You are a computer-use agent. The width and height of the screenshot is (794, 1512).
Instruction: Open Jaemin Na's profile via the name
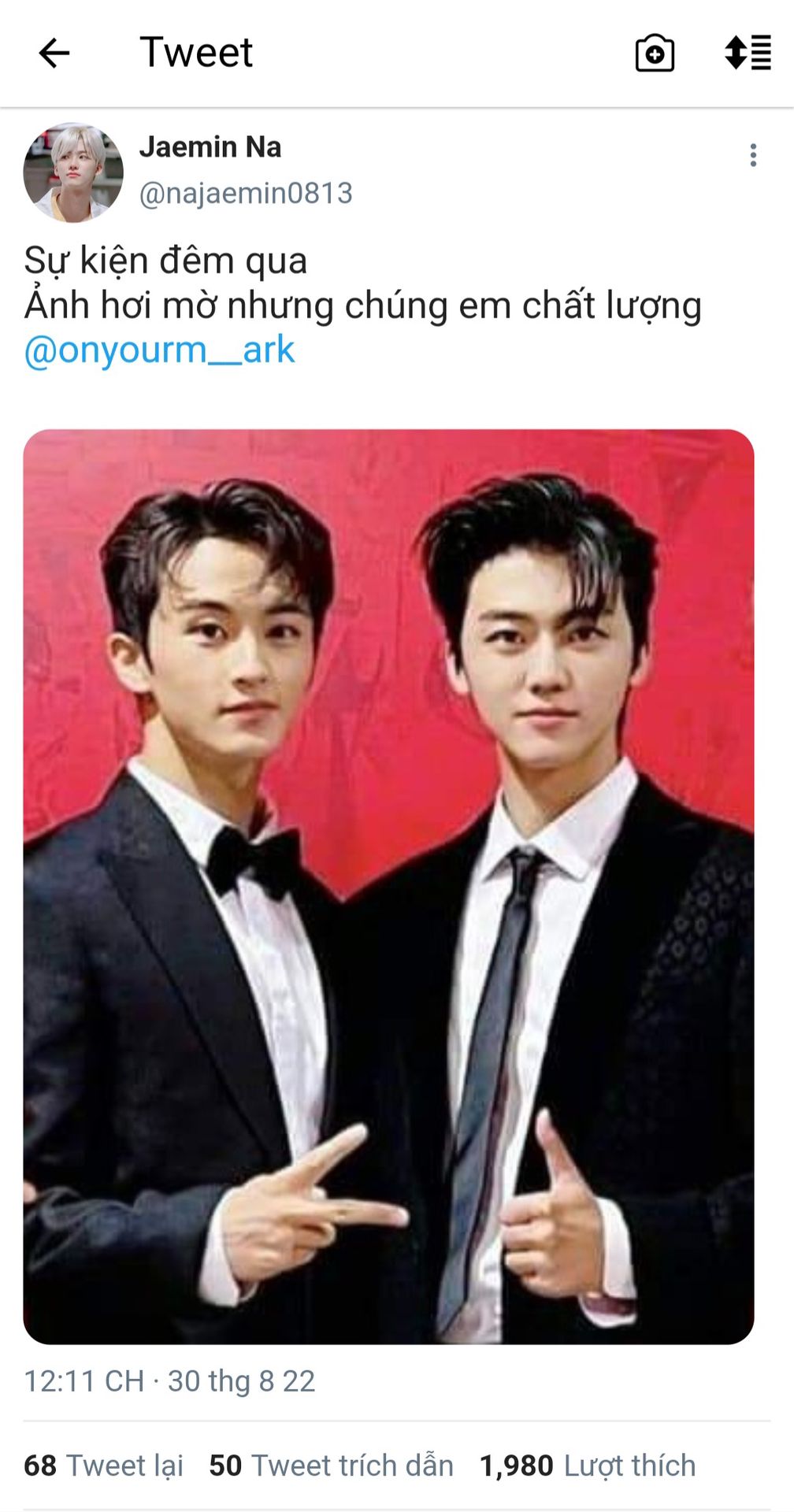coord(210,147)
